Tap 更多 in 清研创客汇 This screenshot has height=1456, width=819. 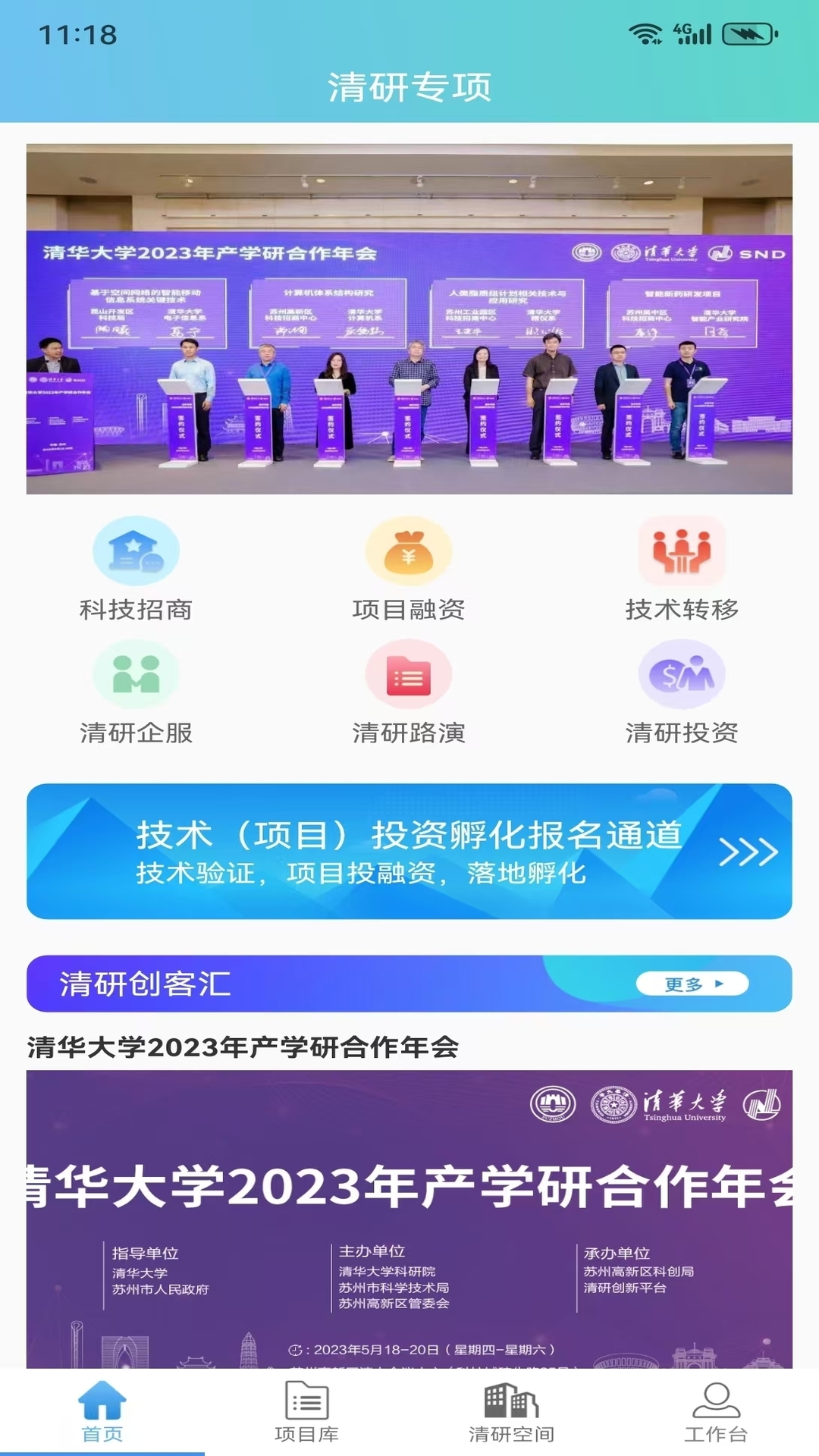tap(692, 984)
